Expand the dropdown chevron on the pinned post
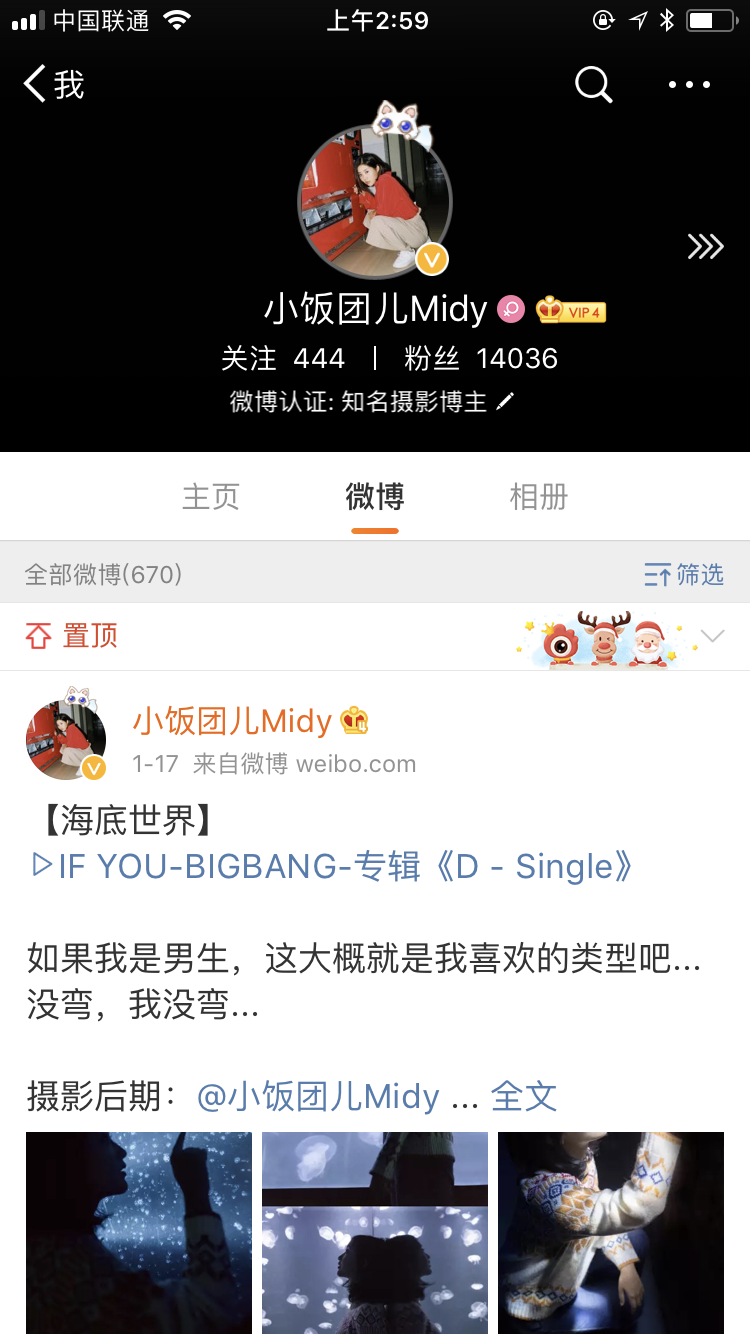The width and height of the screenshot is (750, 1334). (713, 636)
